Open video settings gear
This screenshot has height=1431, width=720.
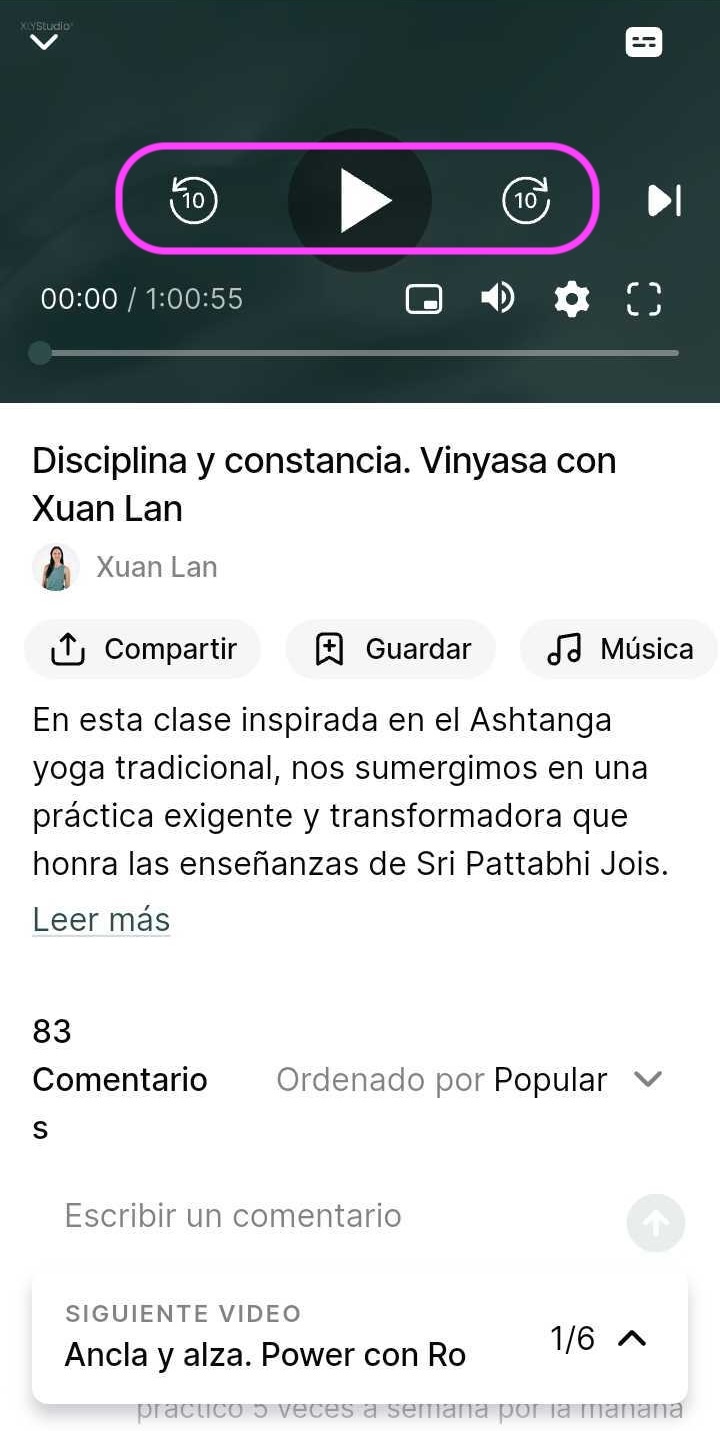pyautogui.click(x=571, y=299)
